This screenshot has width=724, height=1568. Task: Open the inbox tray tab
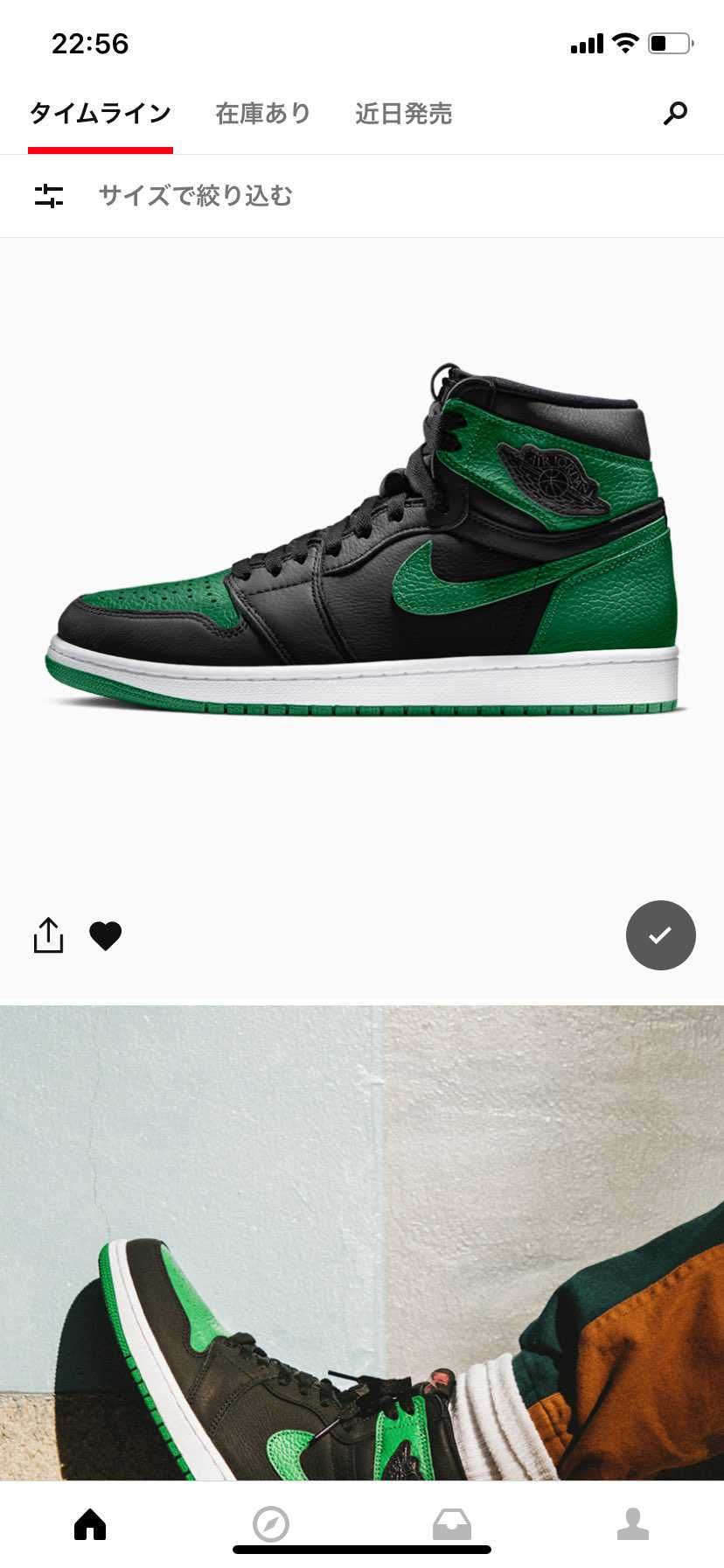(x=452, y=1524)
